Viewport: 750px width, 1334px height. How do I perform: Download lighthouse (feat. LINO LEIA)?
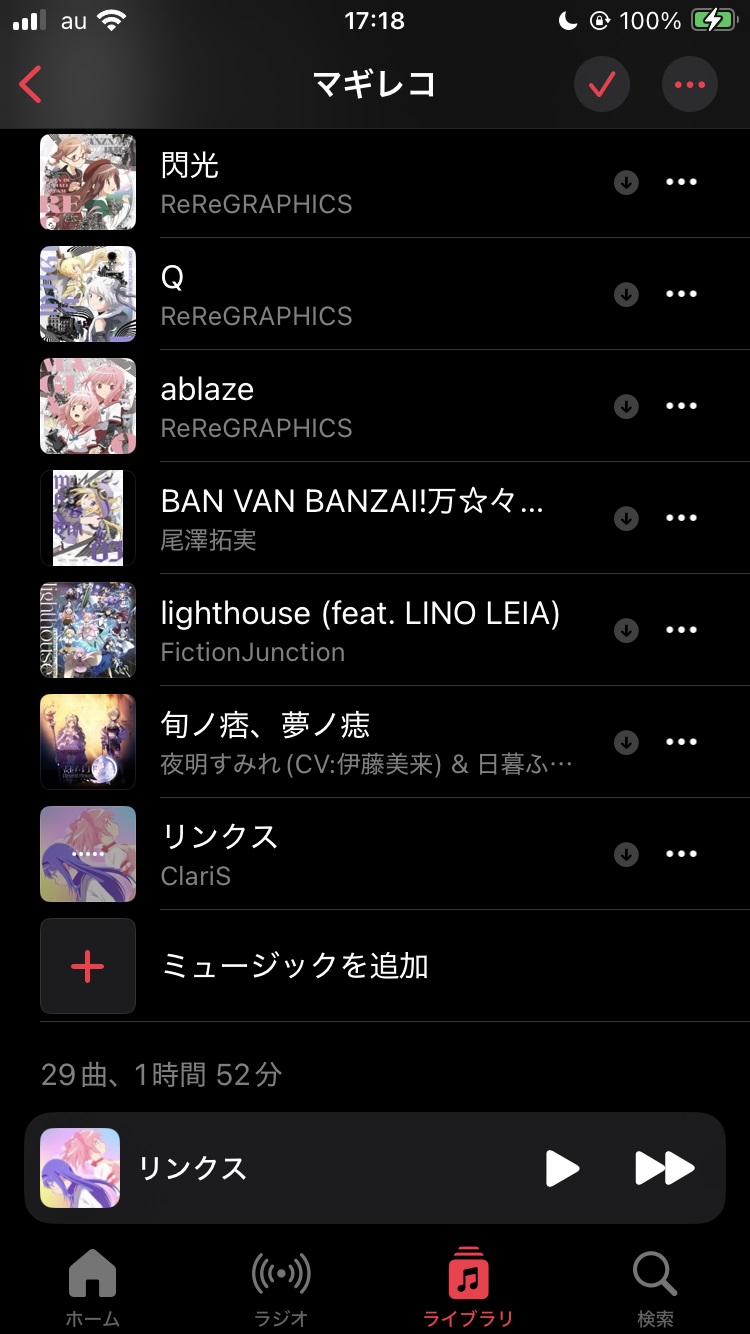click(626, 630)
